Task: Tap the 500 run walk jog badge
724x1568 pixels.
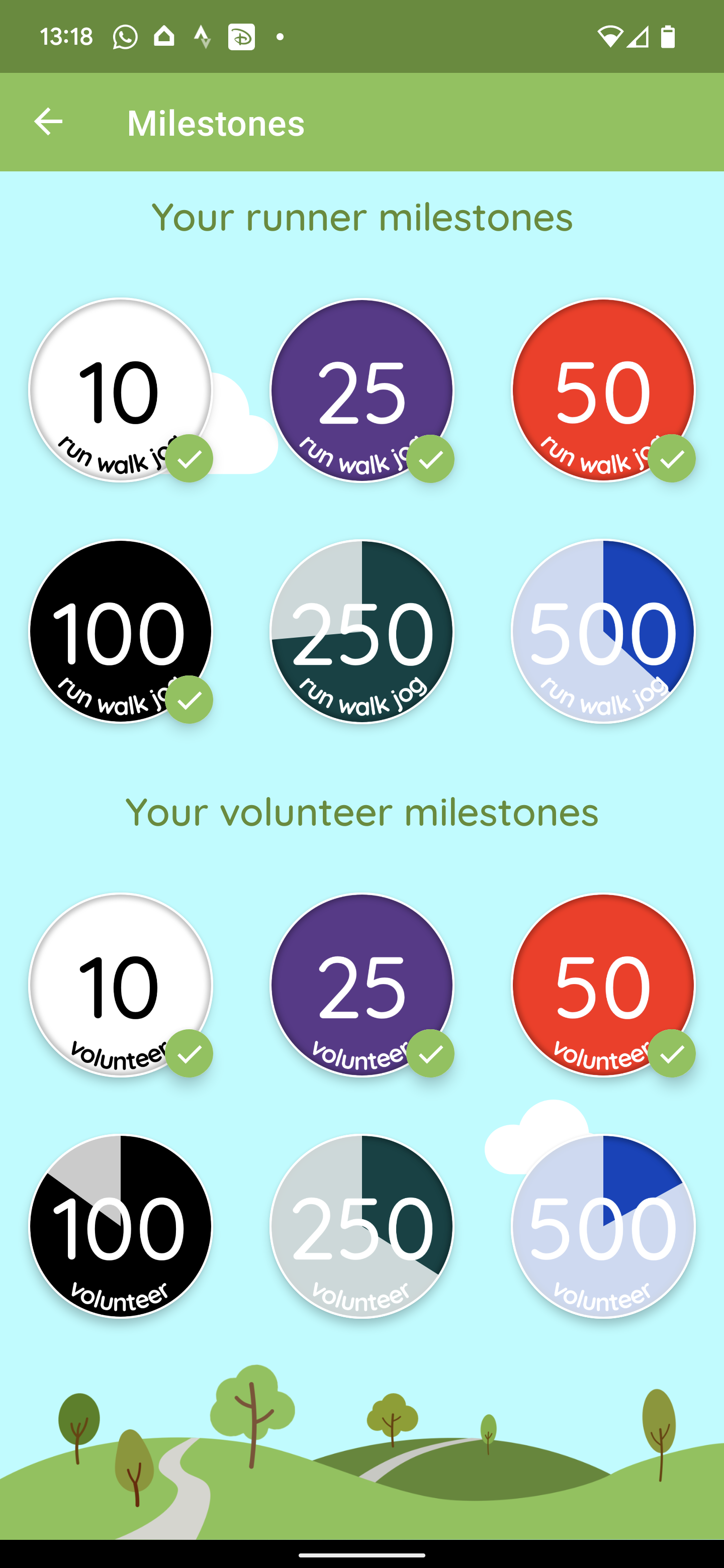Action: pyautogui.click(x=603, y=632)
